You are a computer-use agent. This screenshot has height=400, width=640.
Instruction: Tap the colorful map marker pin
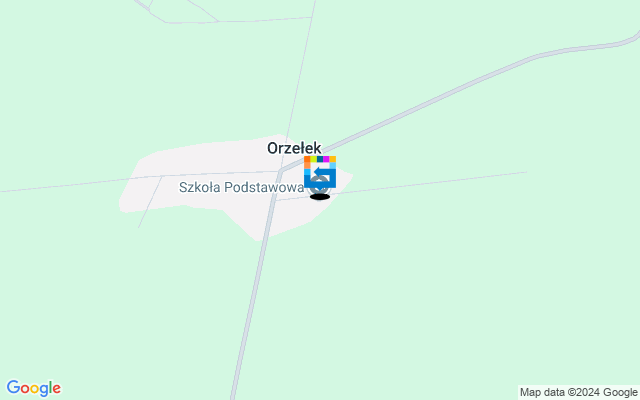click(x=319, y=172)
